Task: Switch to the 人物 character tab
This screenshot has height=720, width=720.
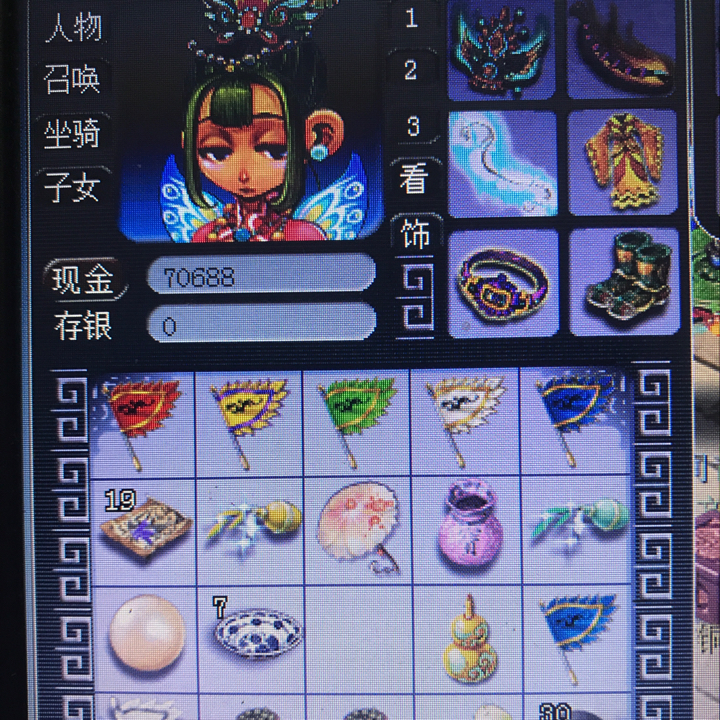Action: click(73, 27)
